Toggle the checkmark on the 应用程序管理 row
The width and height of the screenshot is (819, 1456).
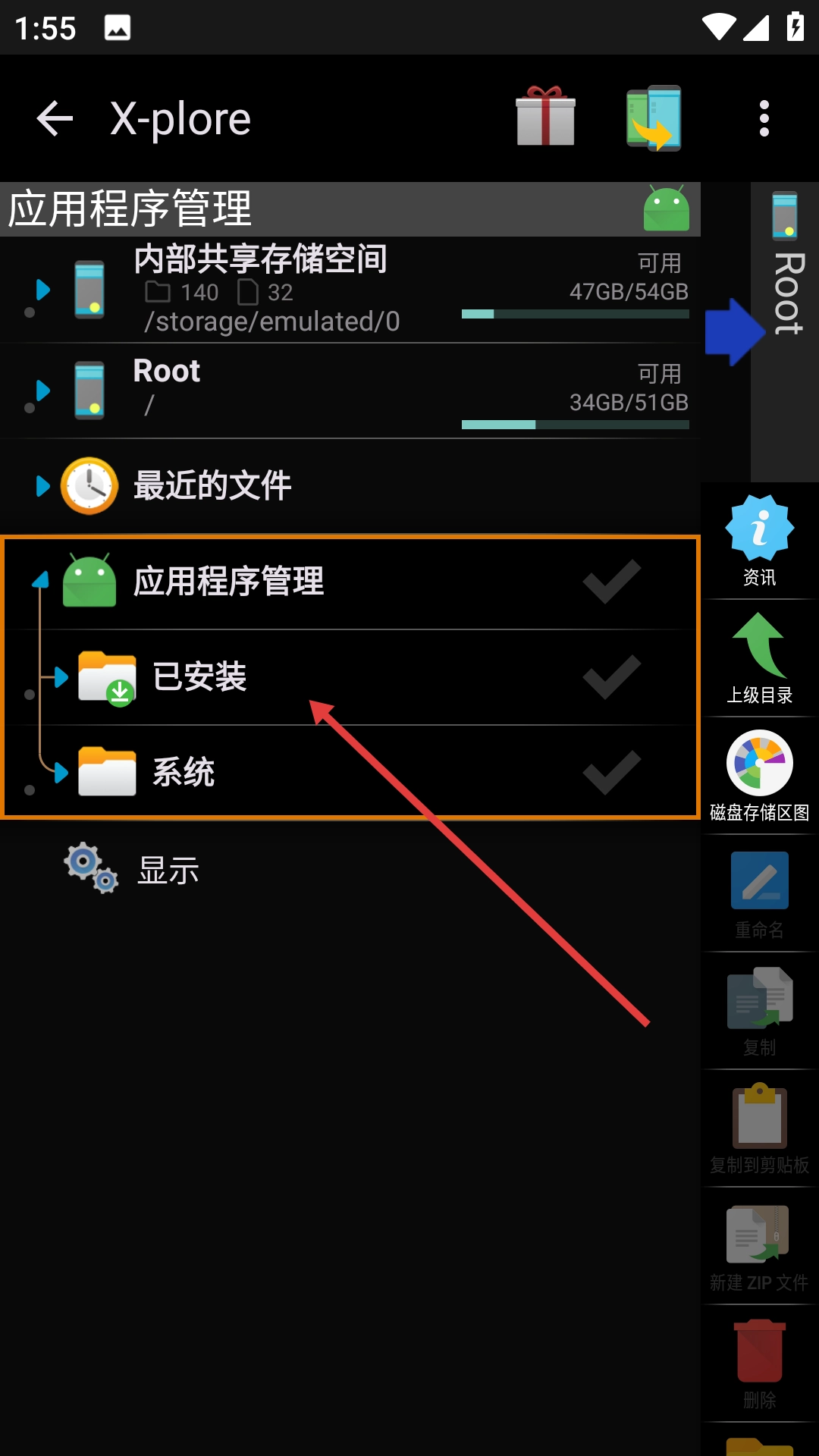pos(612,582)
